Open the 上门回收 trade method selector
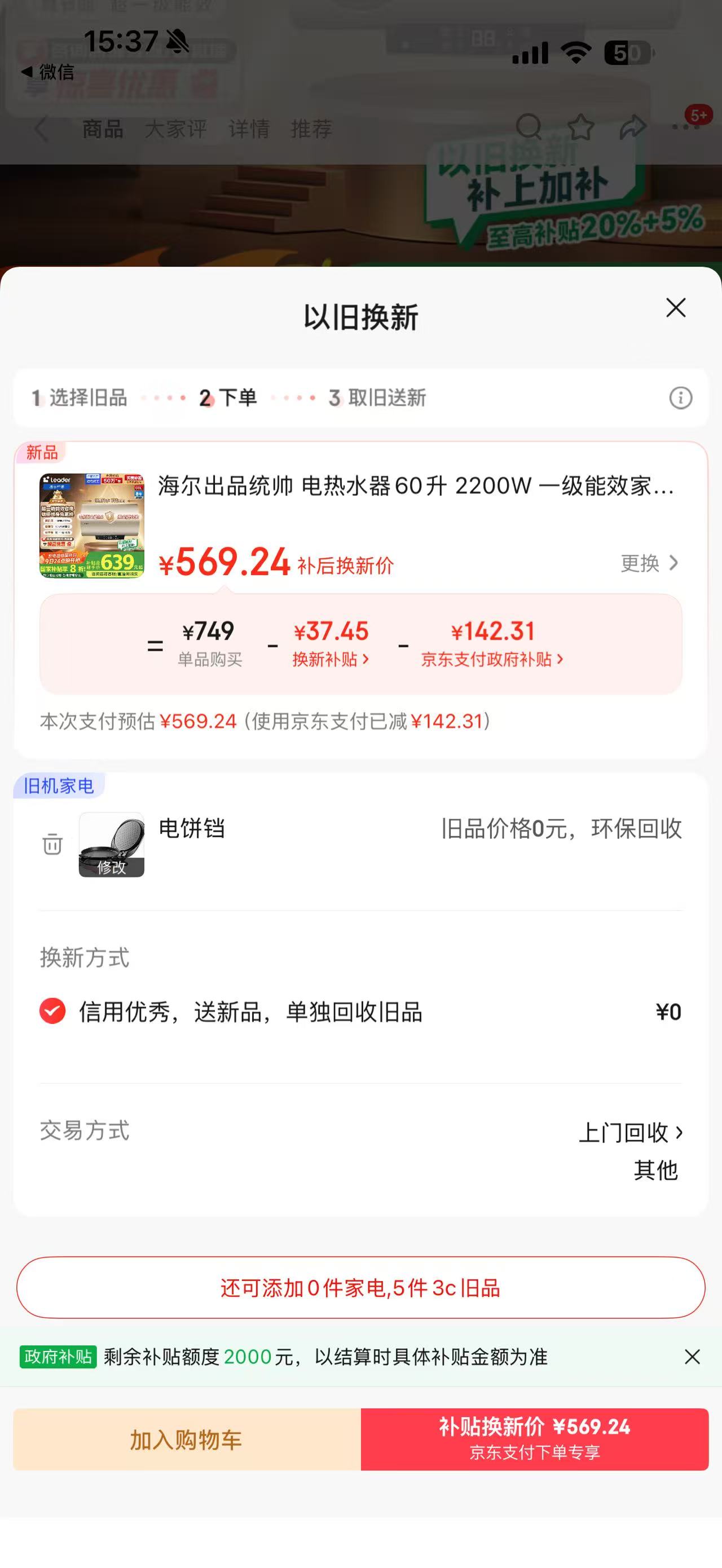 click(x=631, y=1131)
